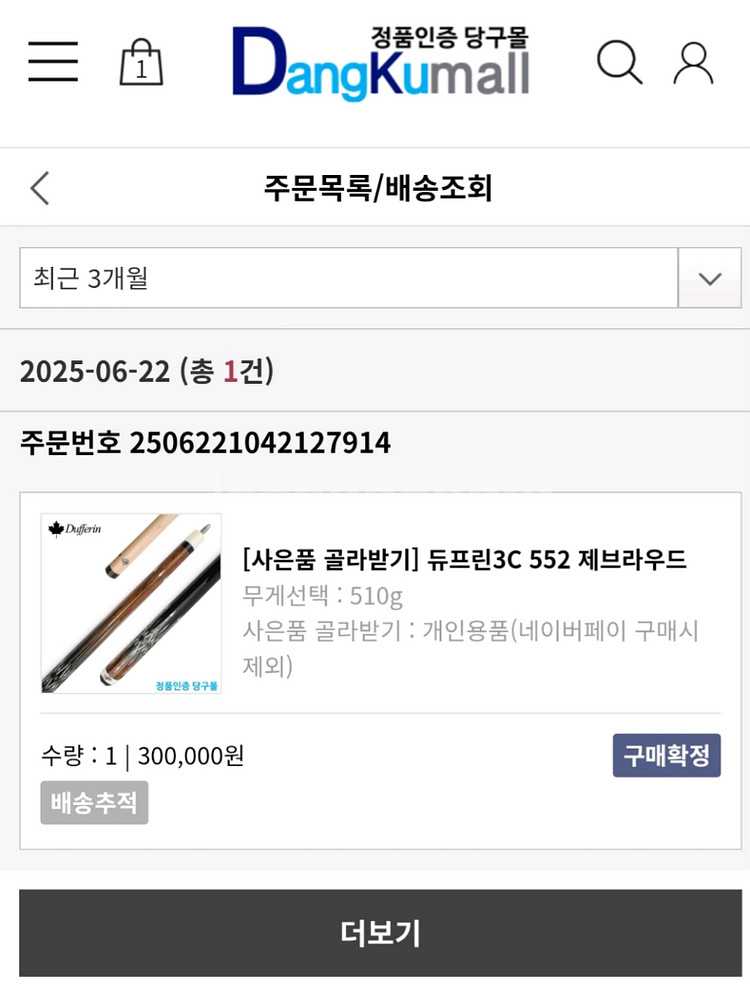Tap the 구매확정 button
The height and width of the screenshot is (999, 750).
click(x=666, y=755)
